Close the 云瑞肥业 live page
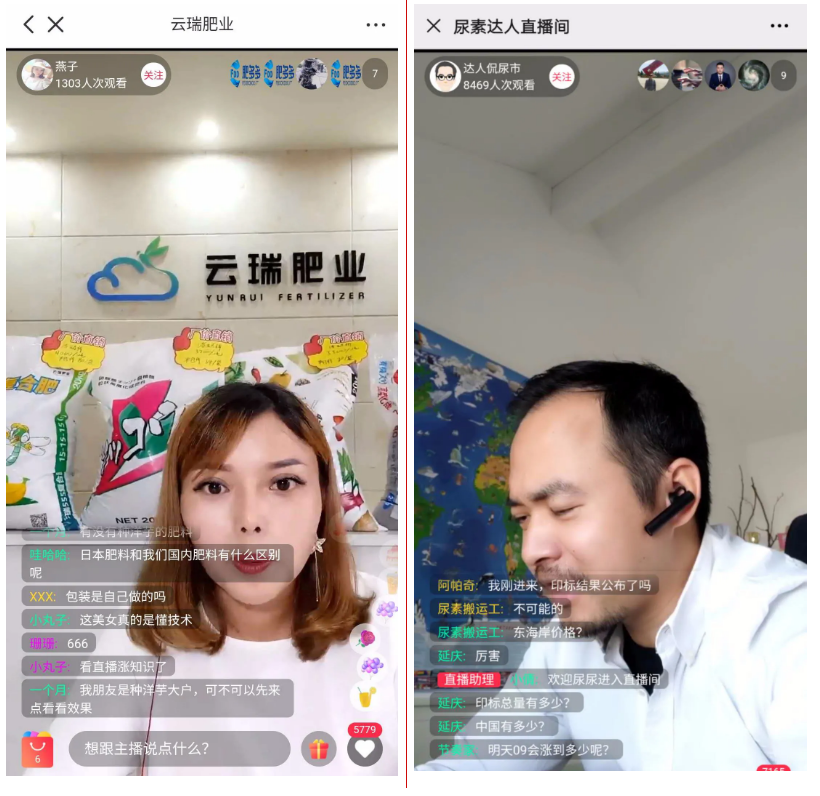820x796 pixels. pos(56,24)
